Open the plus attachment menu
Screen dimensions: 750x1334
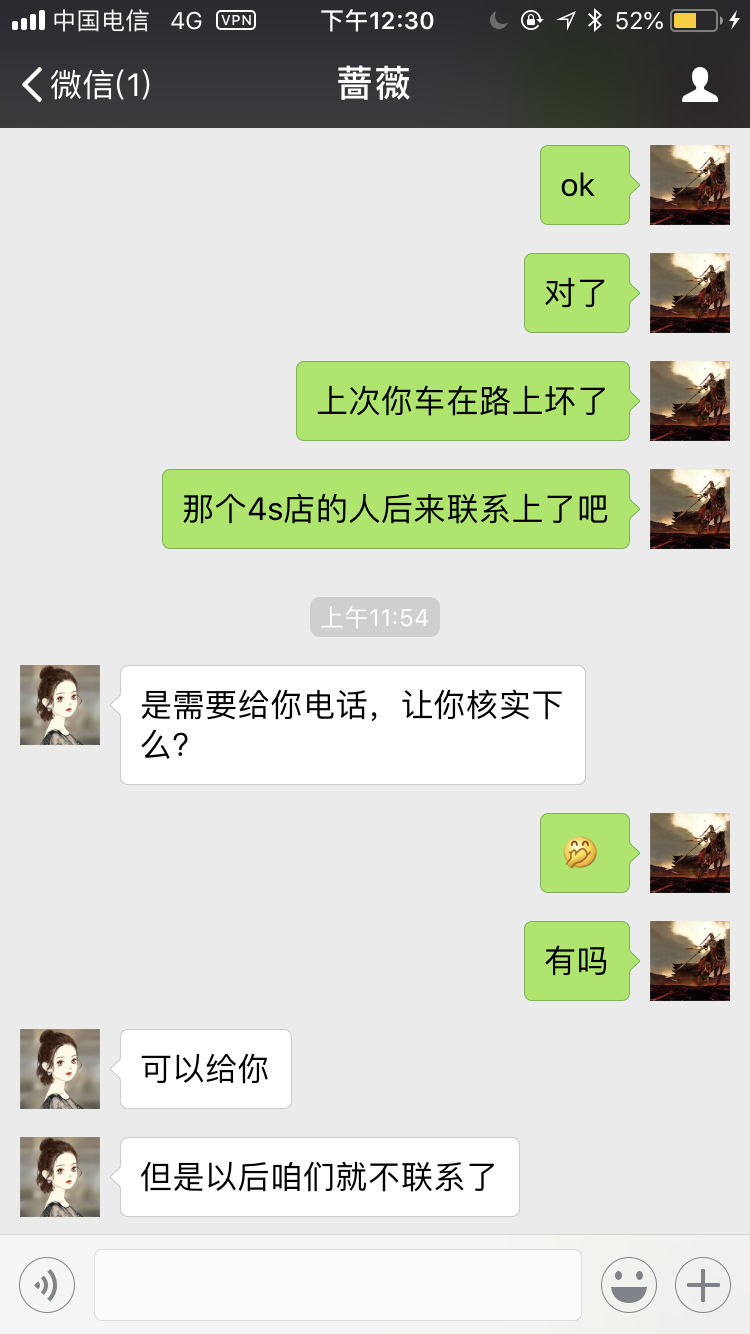coord(703,1284)
